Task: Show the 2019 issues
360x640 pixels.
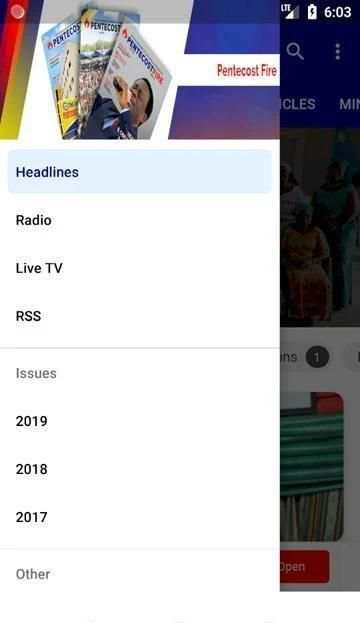Action: point(140,421)
